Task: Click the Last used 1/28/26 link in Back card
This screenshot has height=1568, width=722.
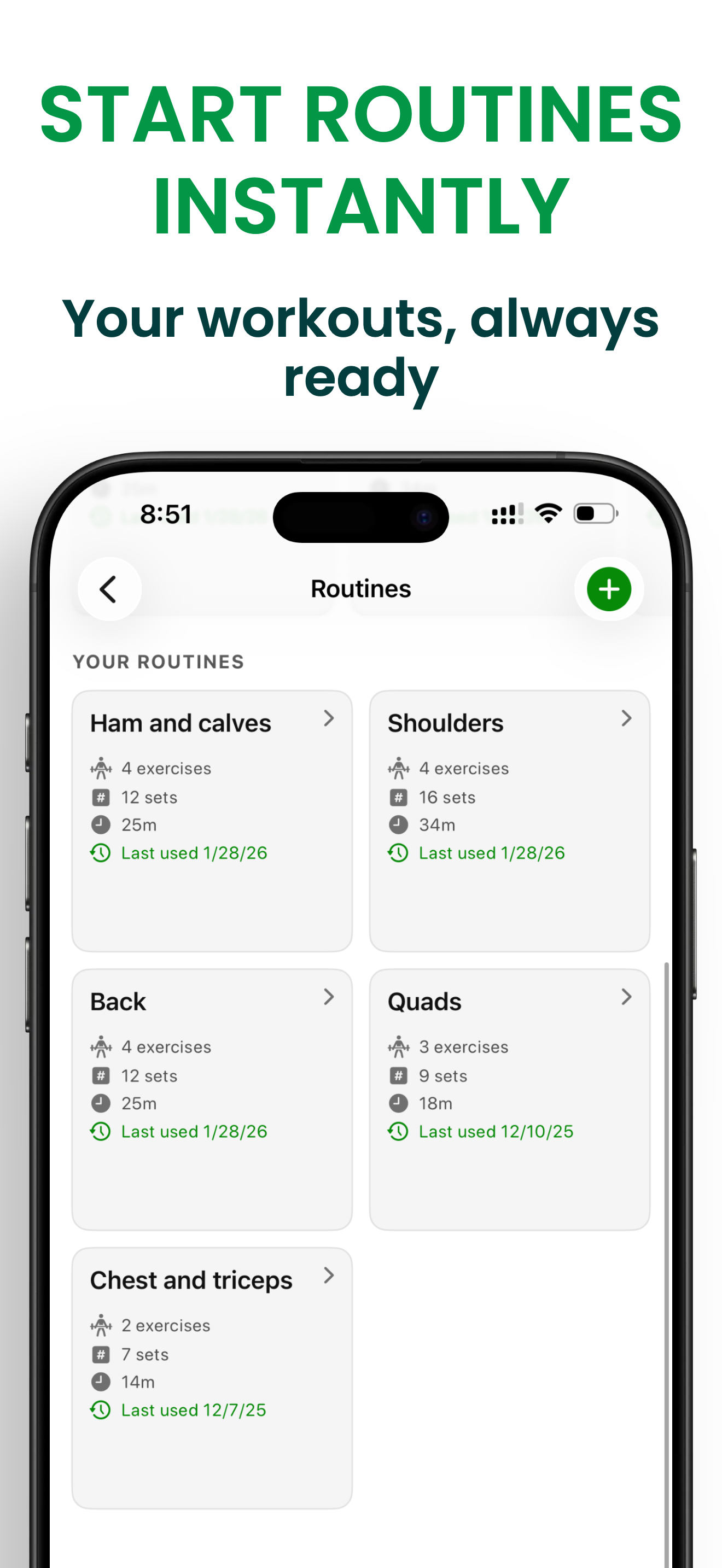Action: pyautogui.click(x=194, y=1131)
